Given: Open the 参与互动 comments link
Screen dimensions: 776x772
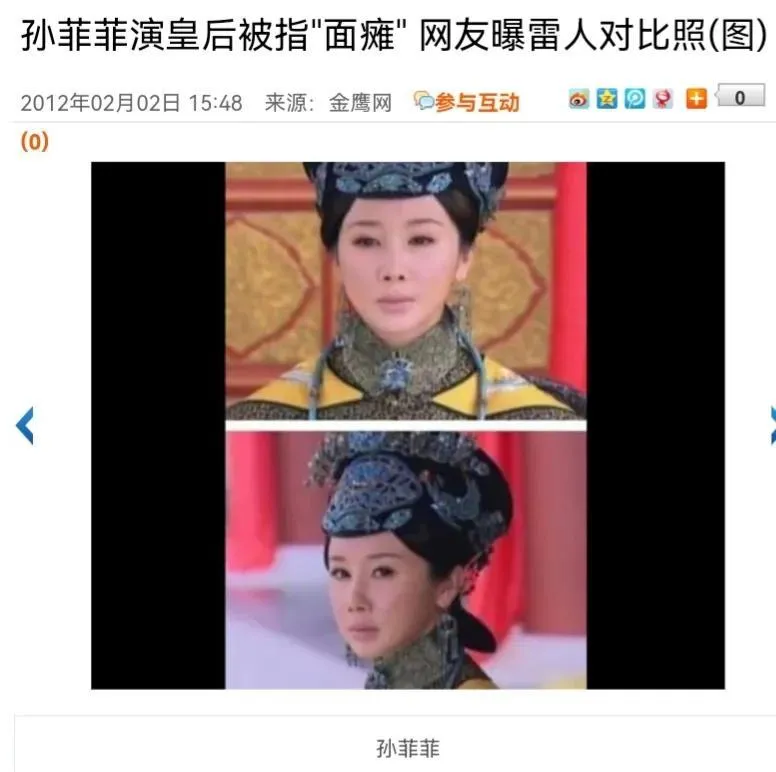Looking at the screenshot, I should pyautogui.click(x=468, y=102).
